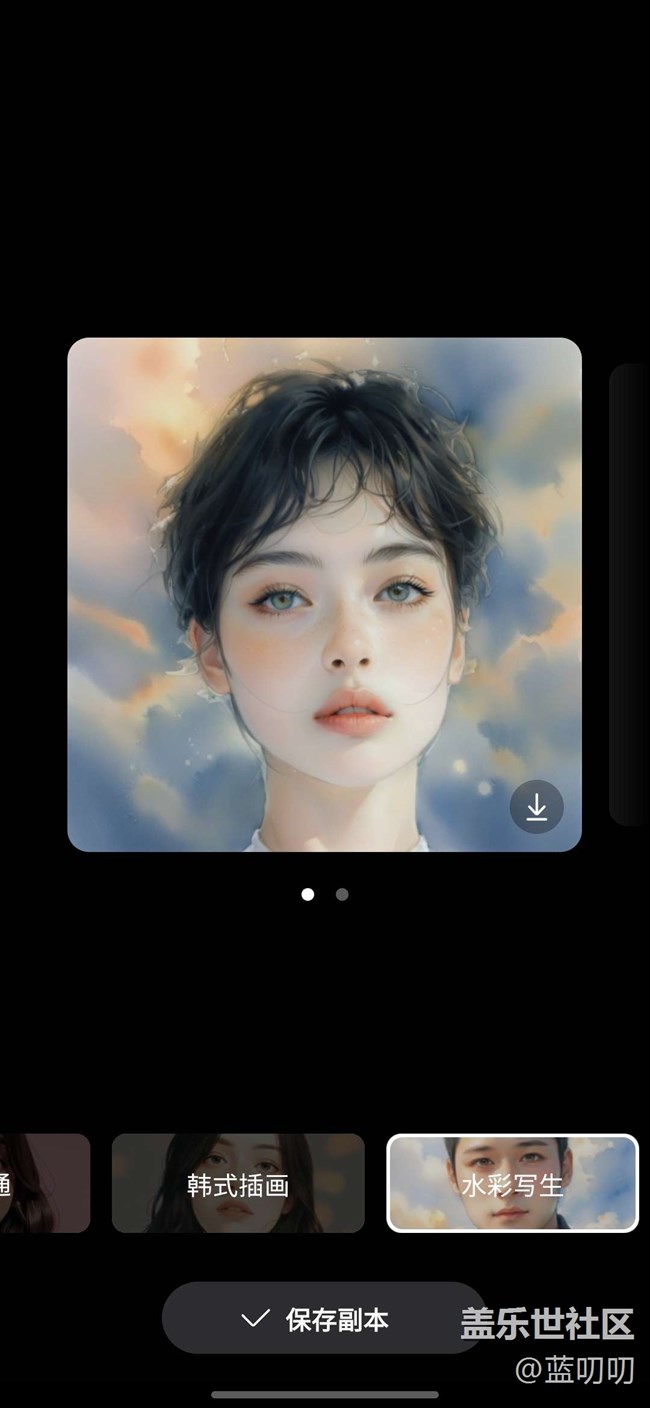Save a copy with 保存副本

[324, 1318]
